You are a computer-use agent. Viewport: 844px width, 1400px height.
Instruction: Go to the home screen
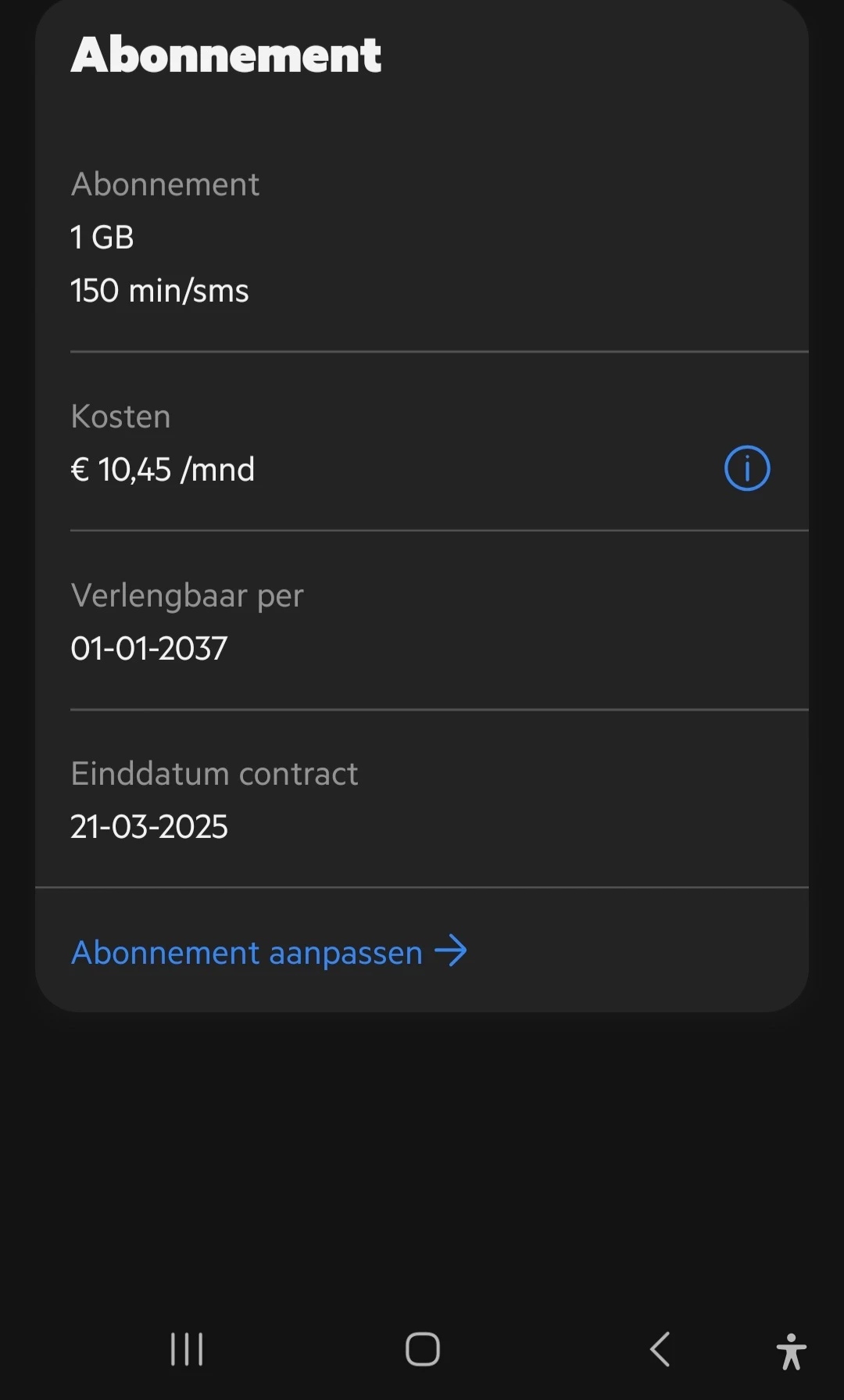click(x=422, y=1349)
